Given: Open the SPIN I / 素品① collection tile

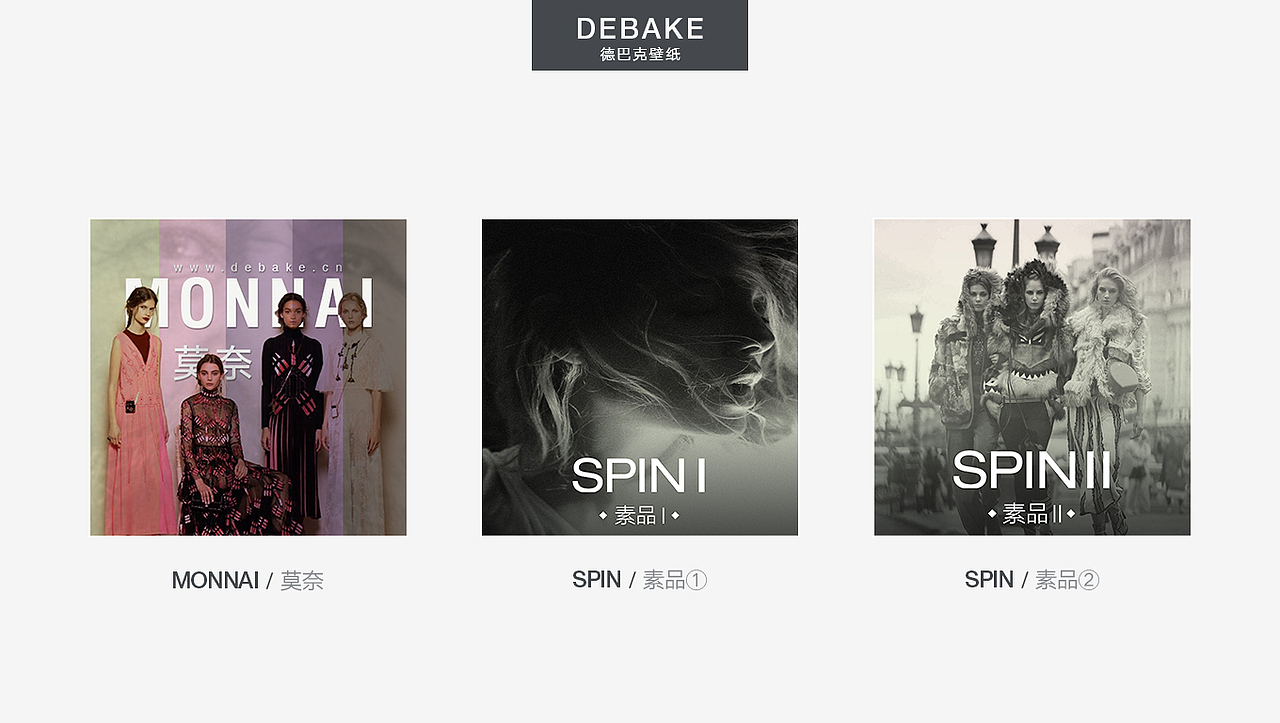Looking at the screenshot, I should (x=640, y=377).
